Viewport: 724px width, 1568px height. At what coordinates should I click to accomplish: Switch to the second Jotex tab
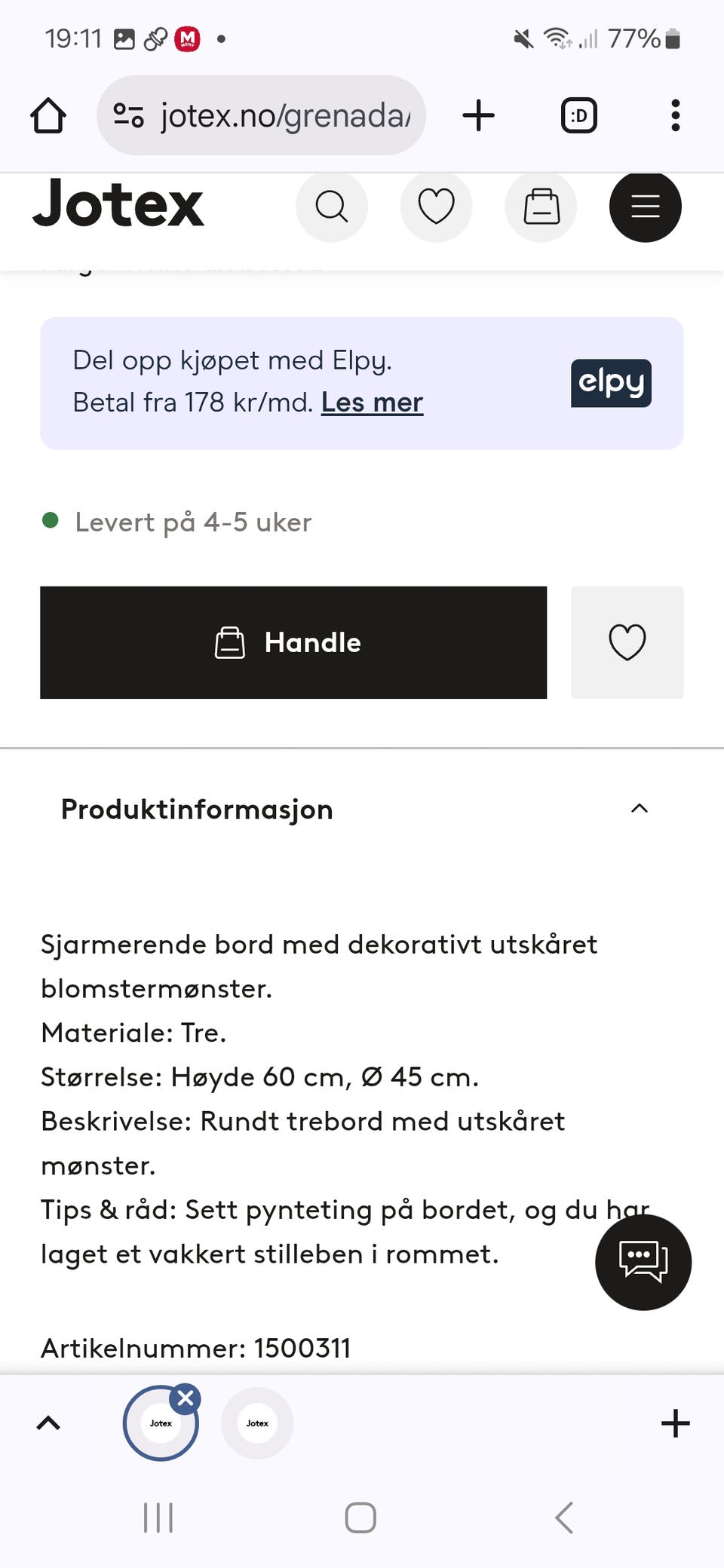coord(256,1423)
